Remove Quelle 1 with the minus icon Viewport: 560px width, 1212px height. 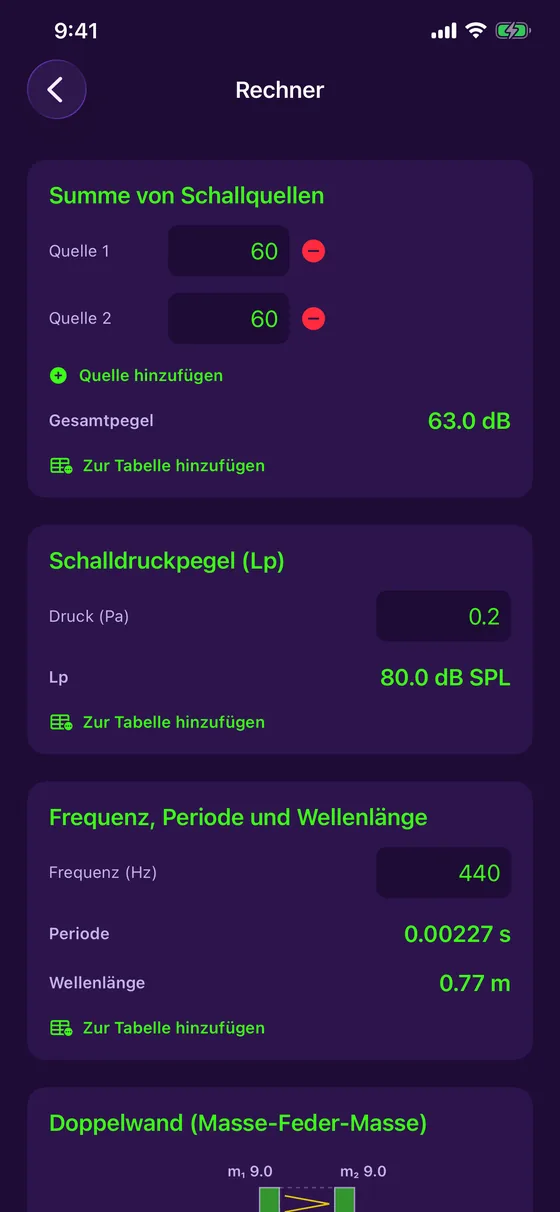coord(314,251)
